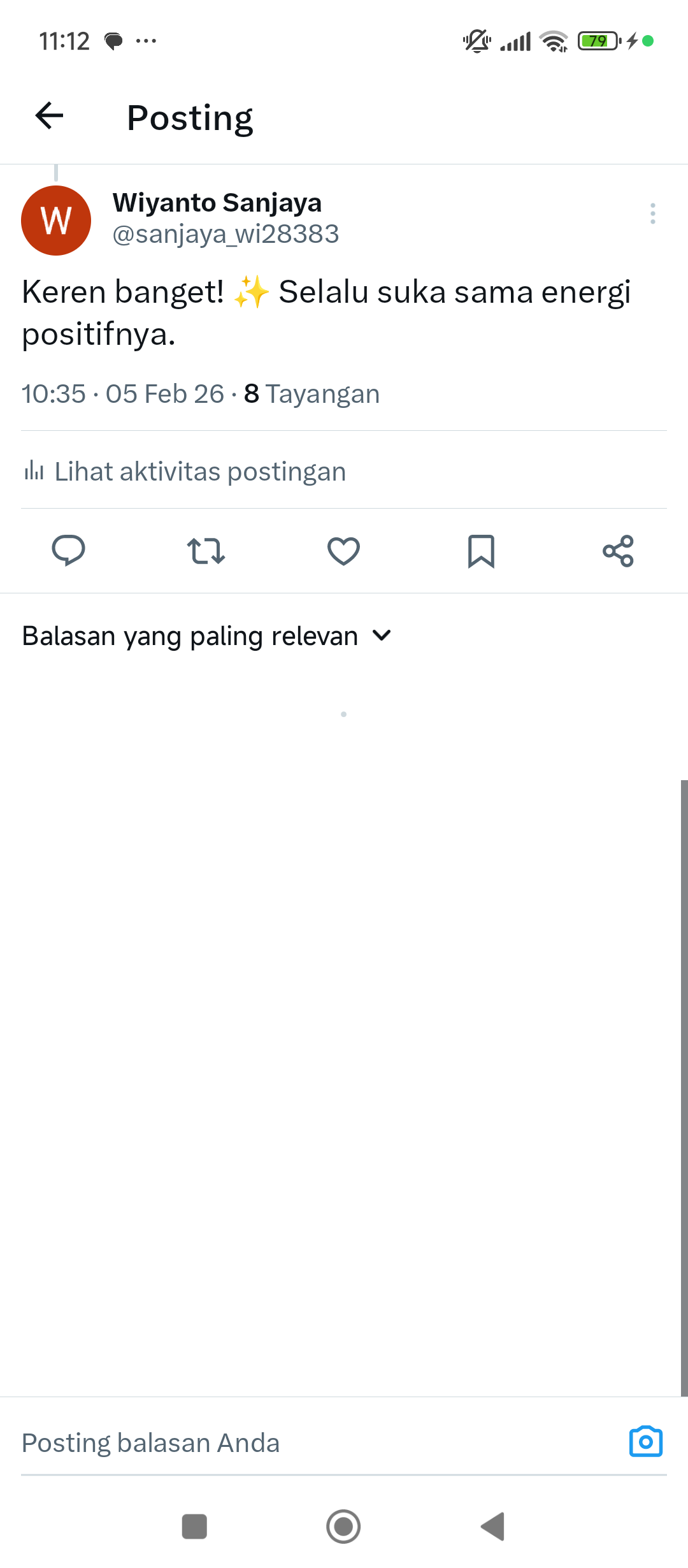This screenshot has height=1568, width=688.
Task: Open recent apps with the square button
Action: click(x=194, y=1527)
